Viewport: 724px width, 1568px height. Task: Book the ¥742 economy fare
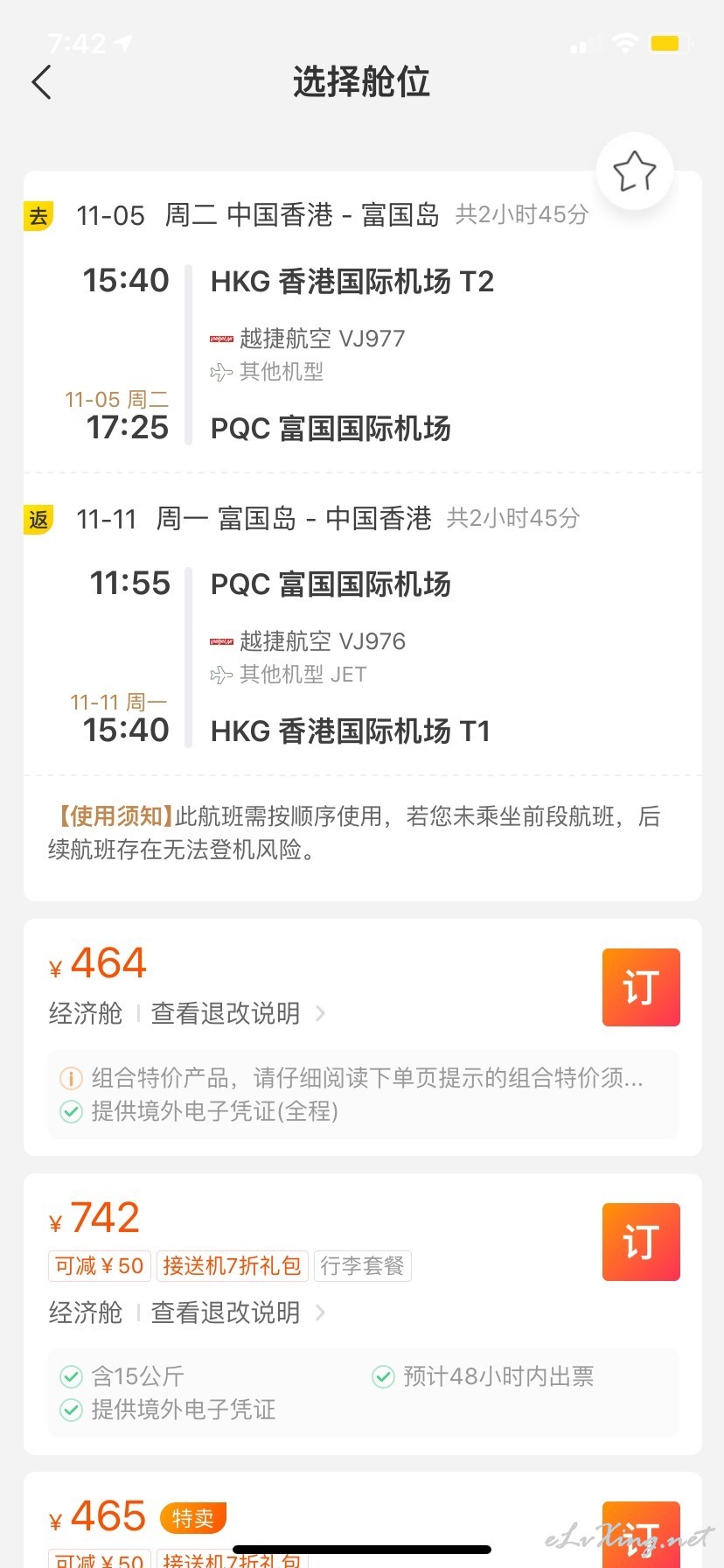(x=641, y=1242)
